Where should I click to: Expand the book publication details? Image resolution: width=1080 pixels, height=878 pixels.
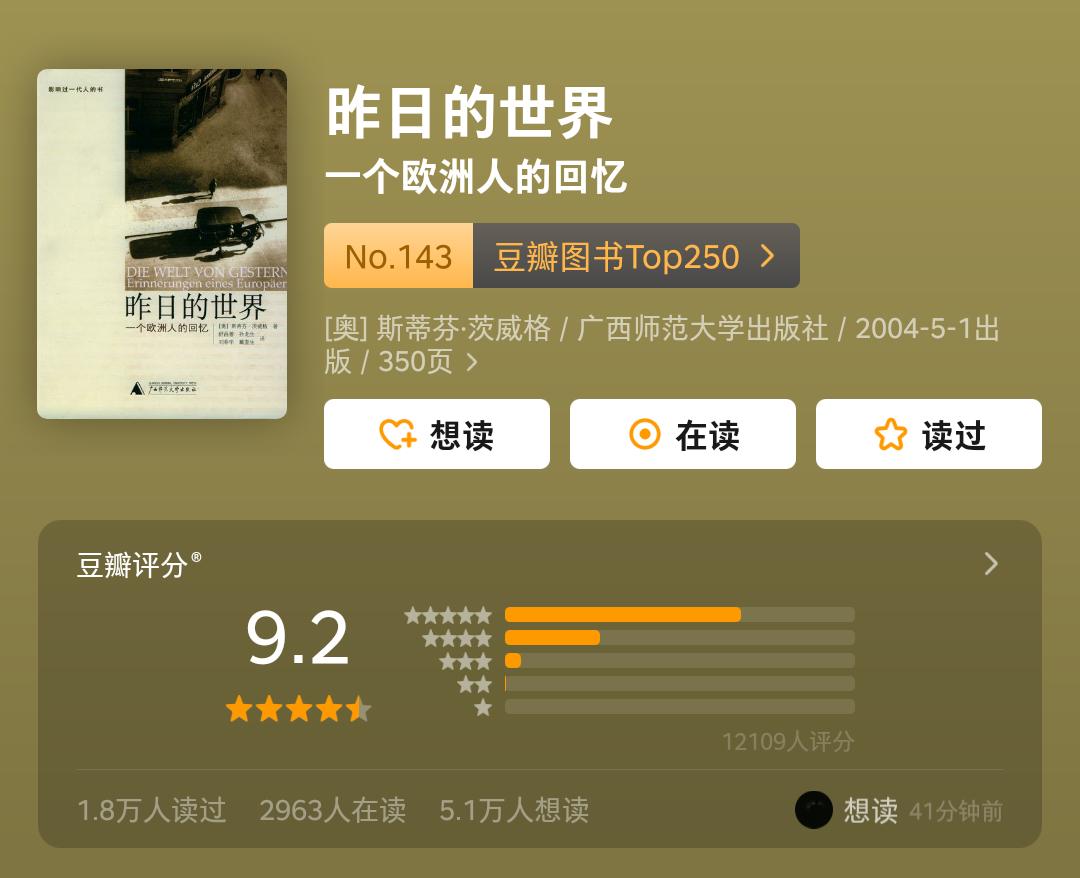tap(471, 362)
